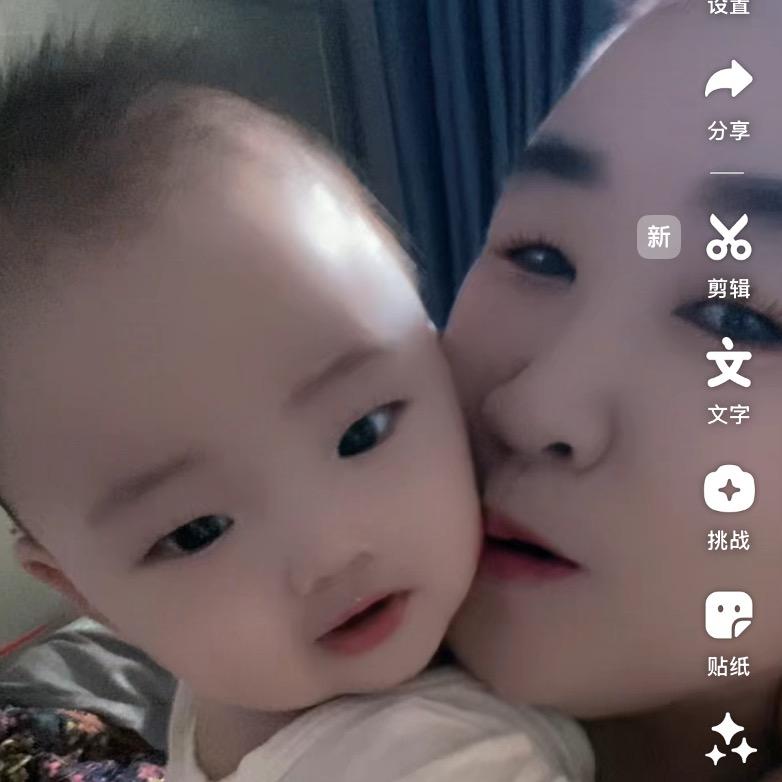Open the sparkle effects tool
Image resolution: width=782 pixels, height=782 pixels.
730,740
